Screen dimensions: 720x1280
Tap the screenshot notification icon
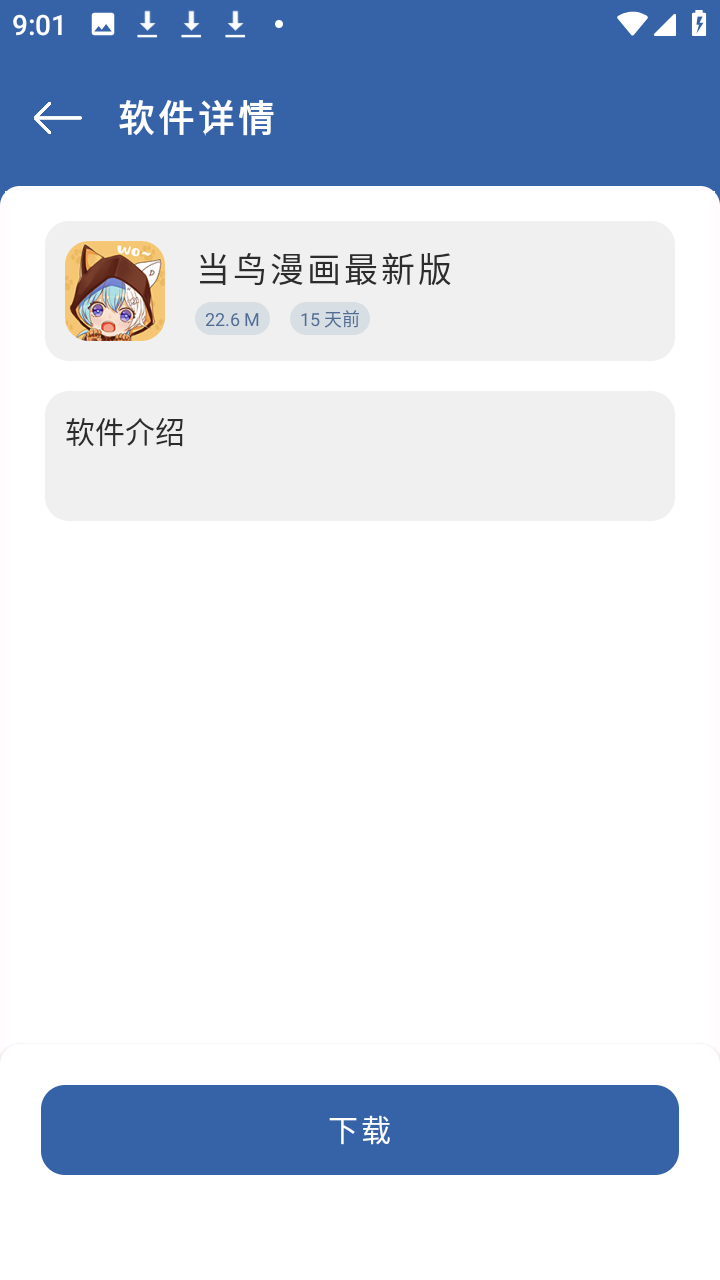(x=104, y=25)
